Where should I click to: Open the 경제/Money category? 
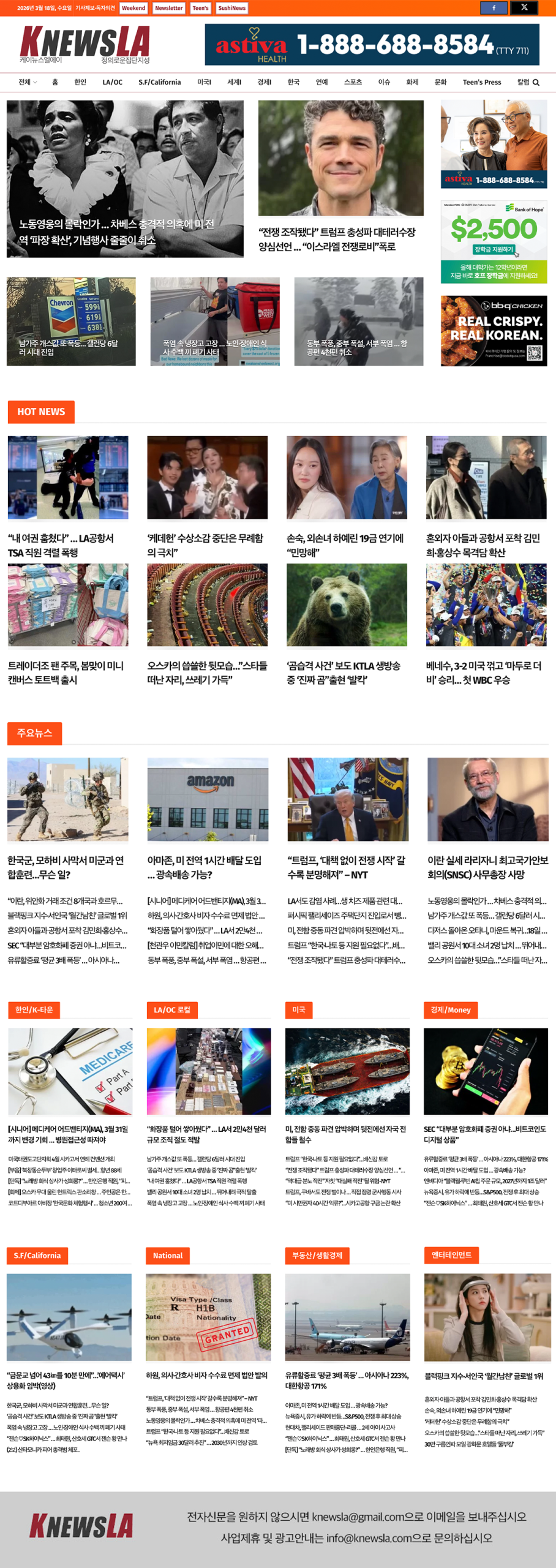click(451, 1010)
